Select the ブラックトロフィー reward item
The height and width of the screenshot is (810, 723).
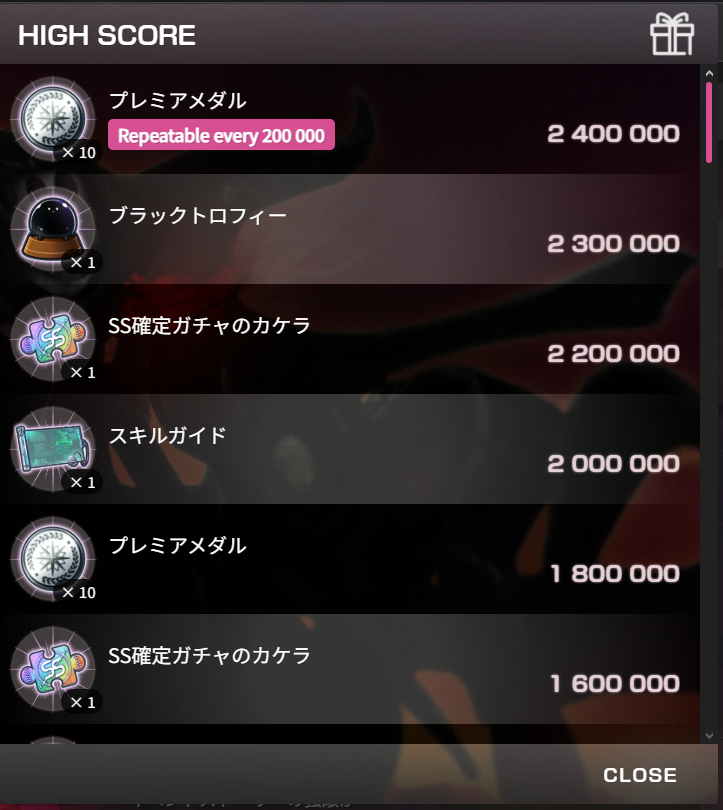pos(350,230)
